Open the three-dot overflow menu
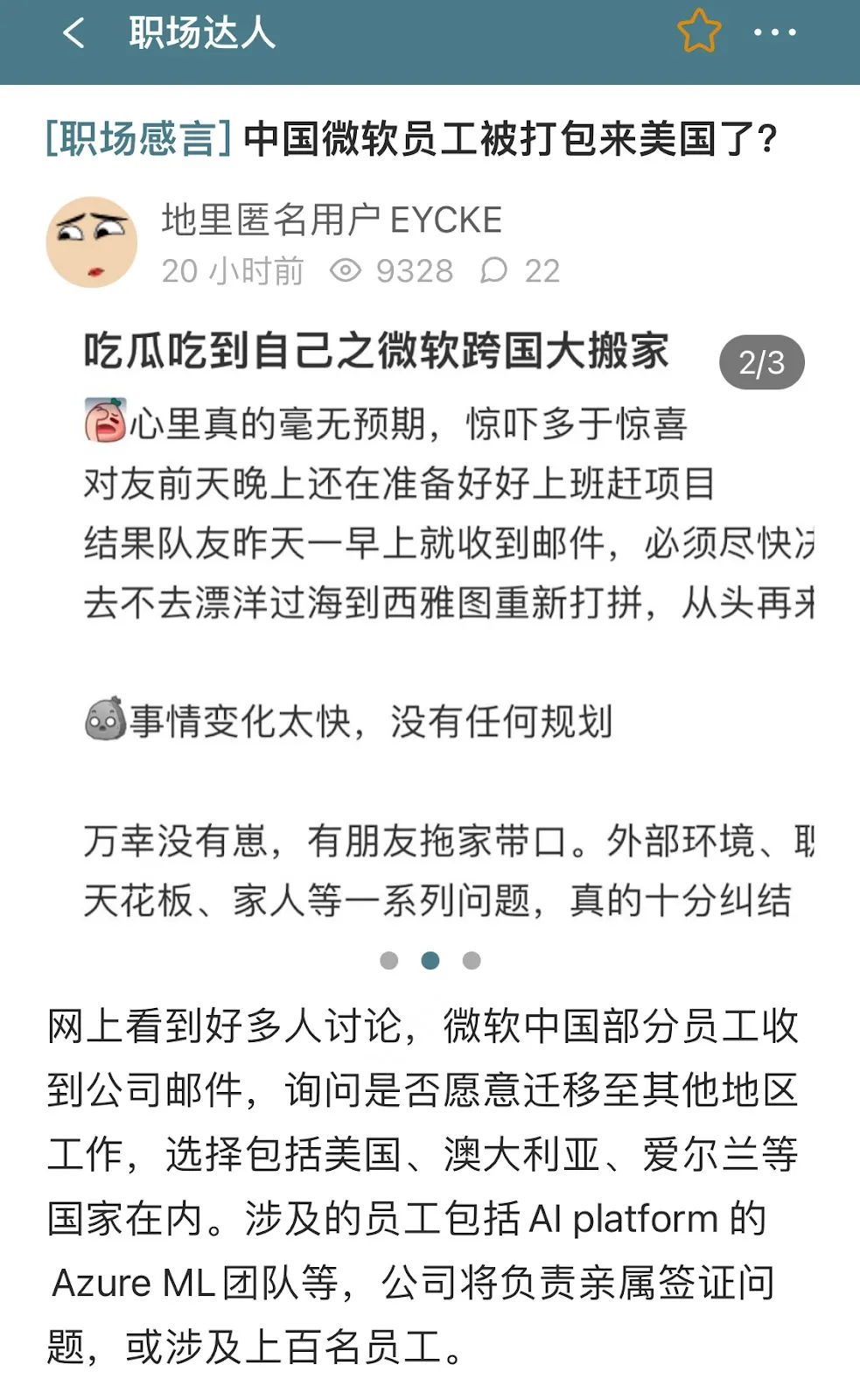 coord(775,33)
